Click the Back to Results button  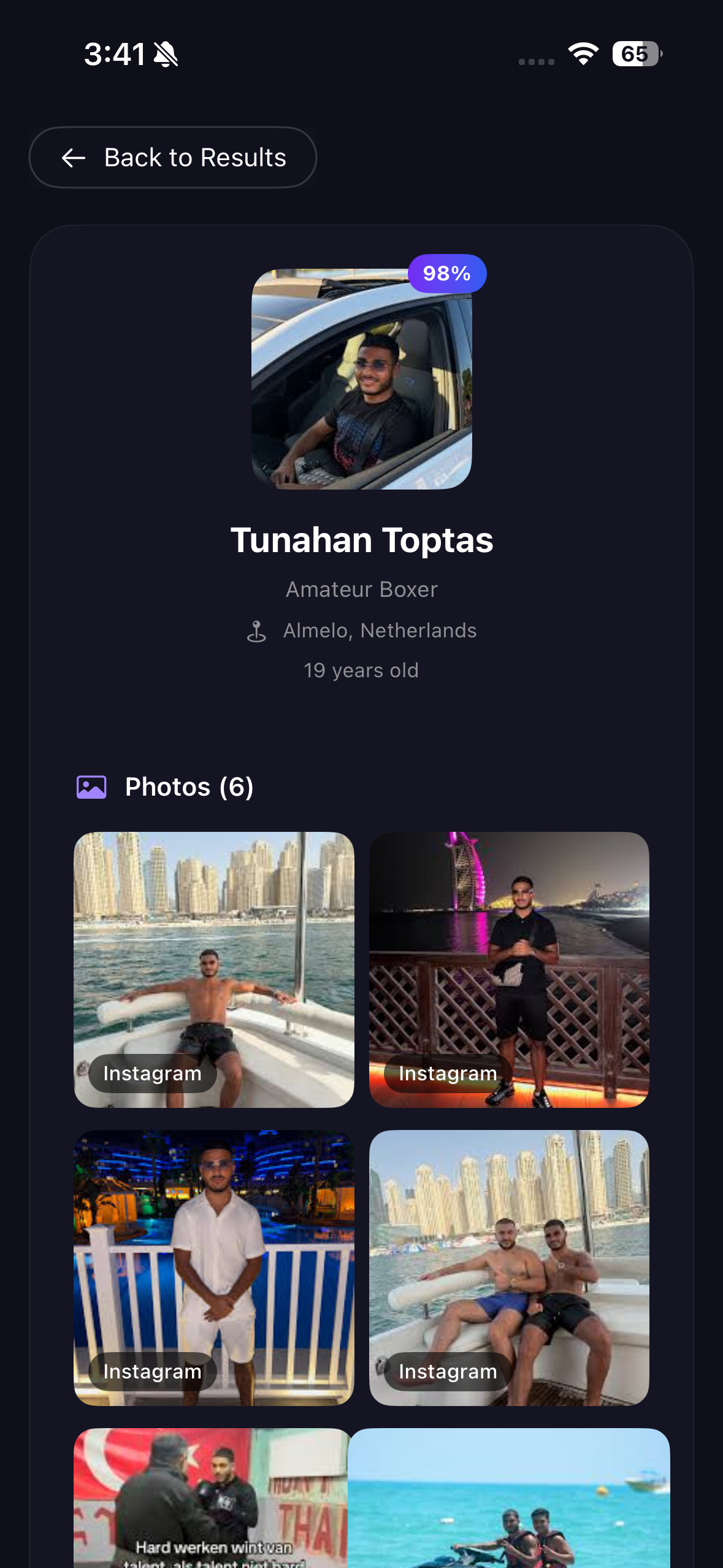click(173, 158)
